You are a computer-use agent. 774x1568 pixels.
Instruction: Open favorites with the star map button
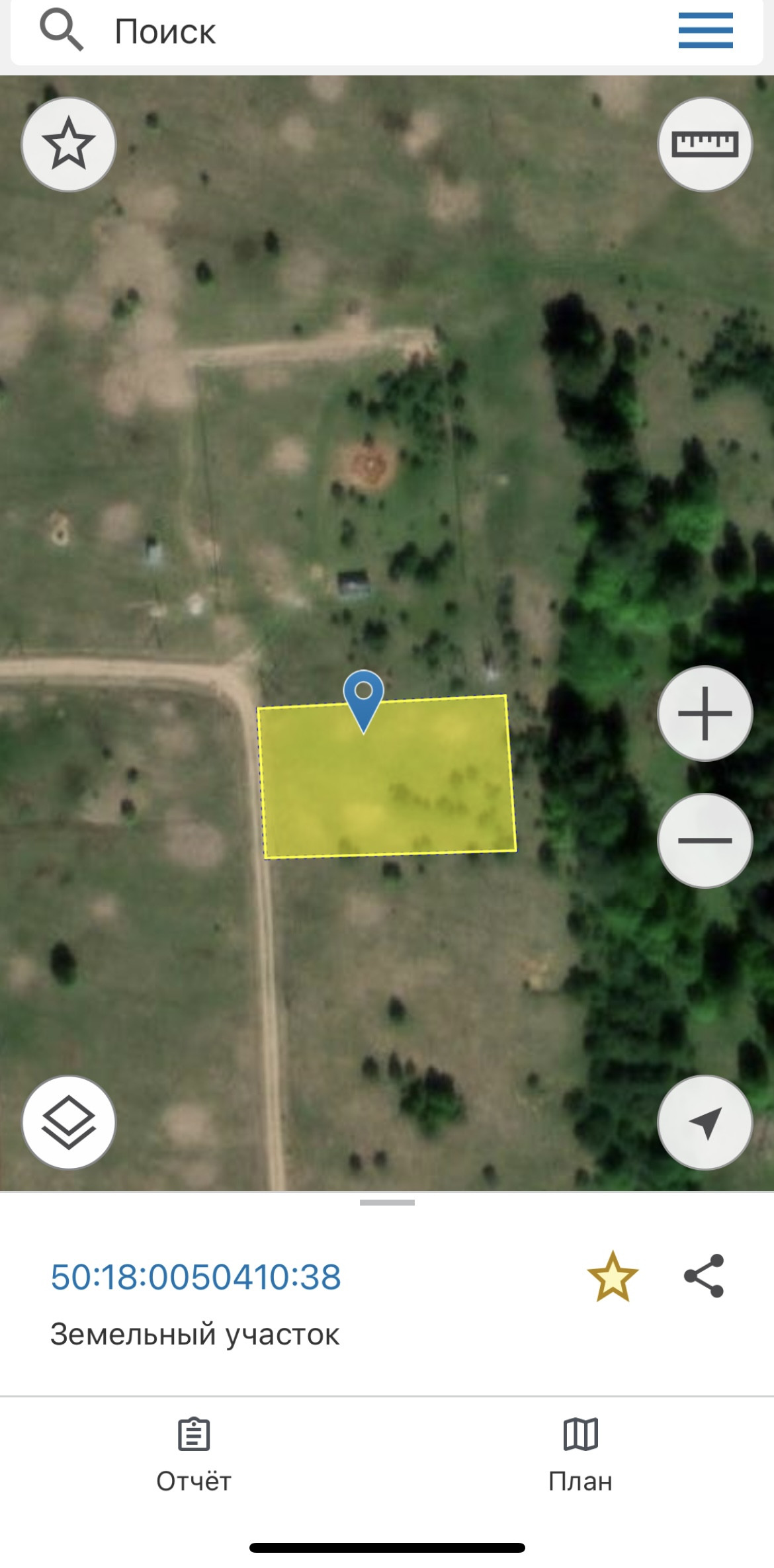click(x=69, y=144)
